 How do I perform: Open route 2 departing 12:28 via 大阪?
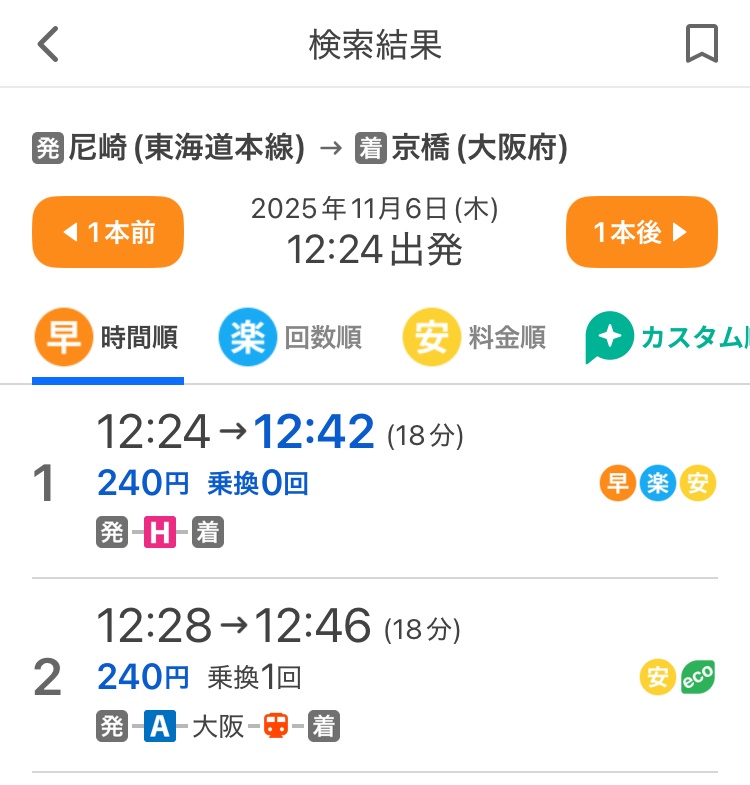click(x=375, y=675)
